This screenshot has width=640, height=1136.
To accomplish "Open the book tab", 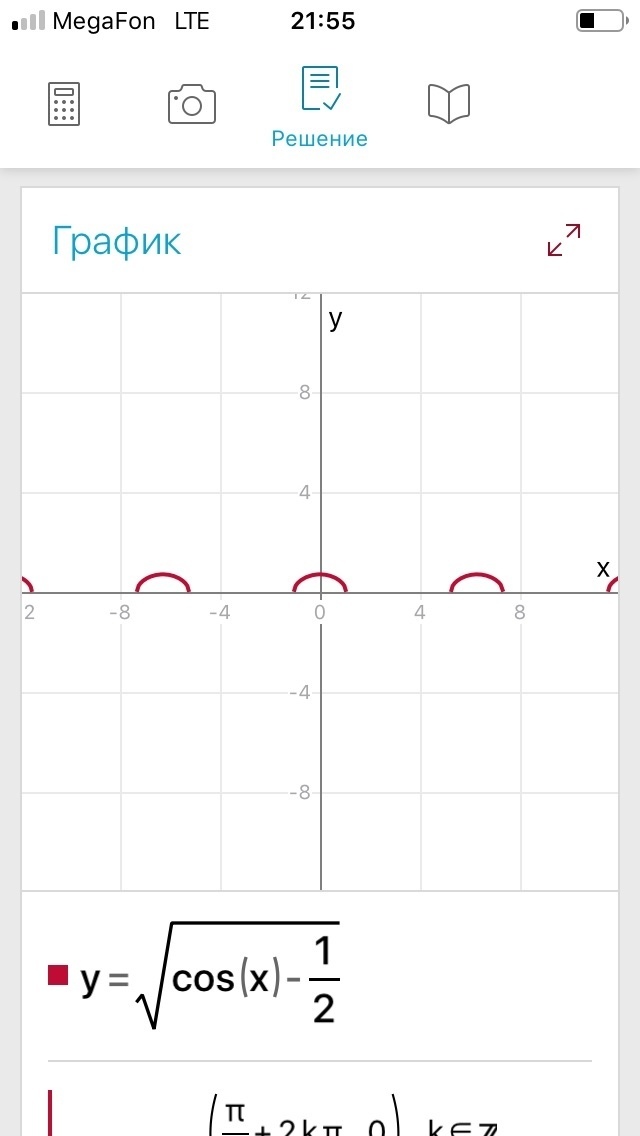I will pos(448,104).
